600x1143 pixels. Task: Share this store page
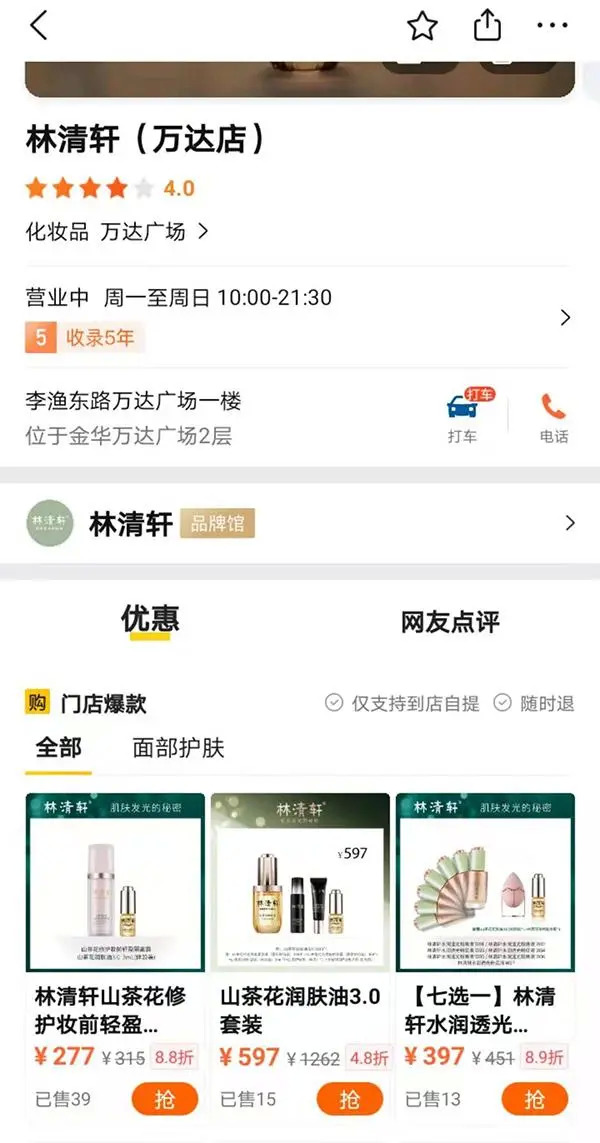(487, 25)
